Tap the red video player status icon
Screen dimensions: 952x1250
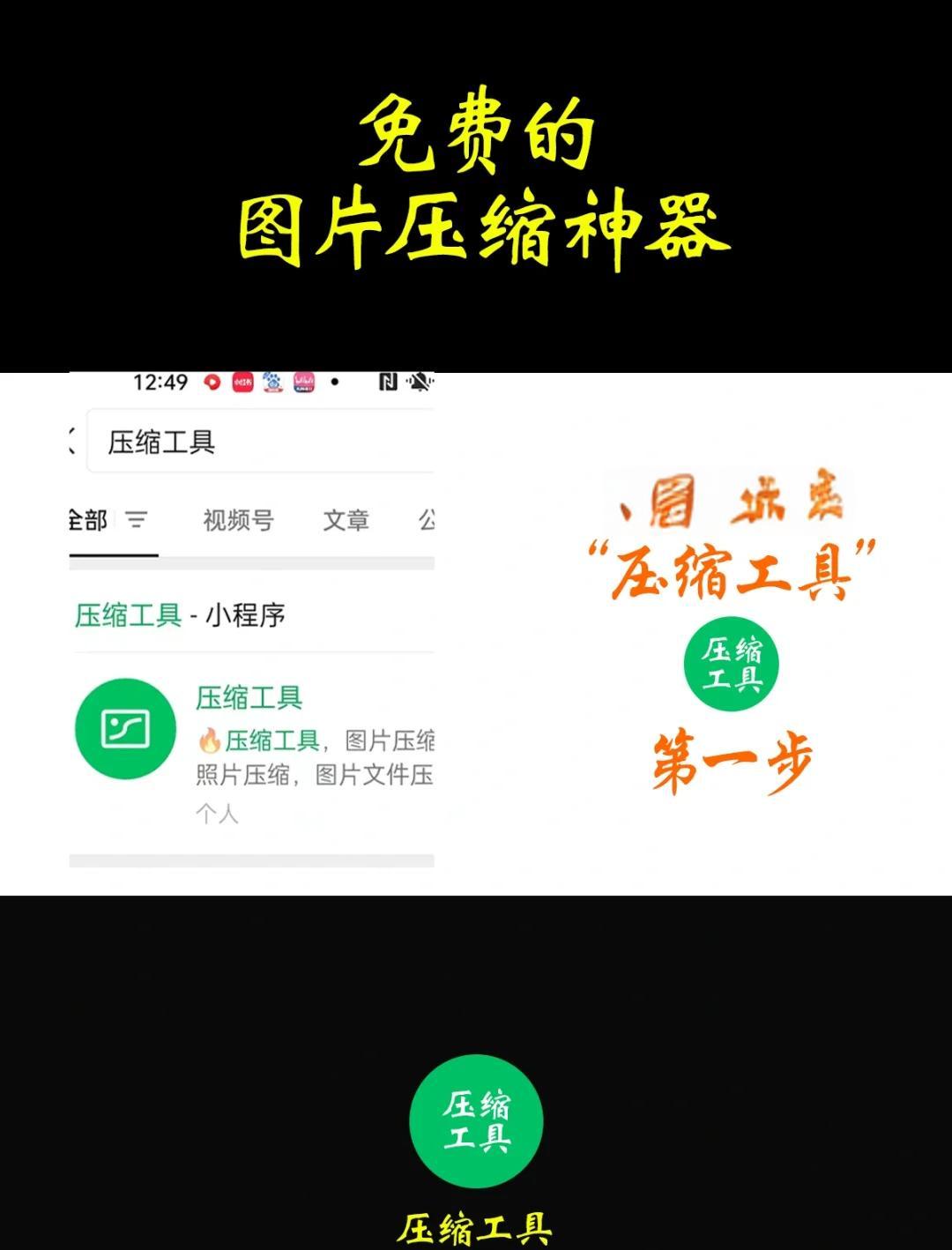(212, 382)
